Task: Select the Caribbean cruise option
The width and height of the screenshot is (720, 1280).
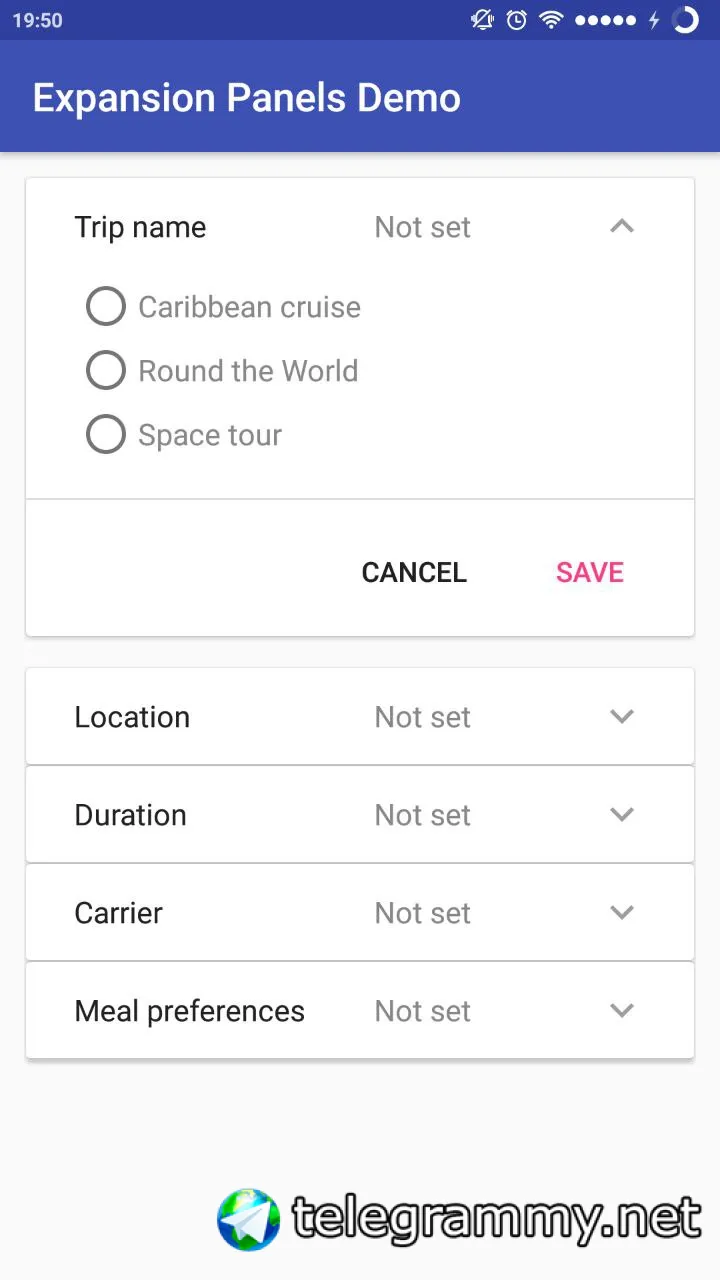Action: point(224,307)
